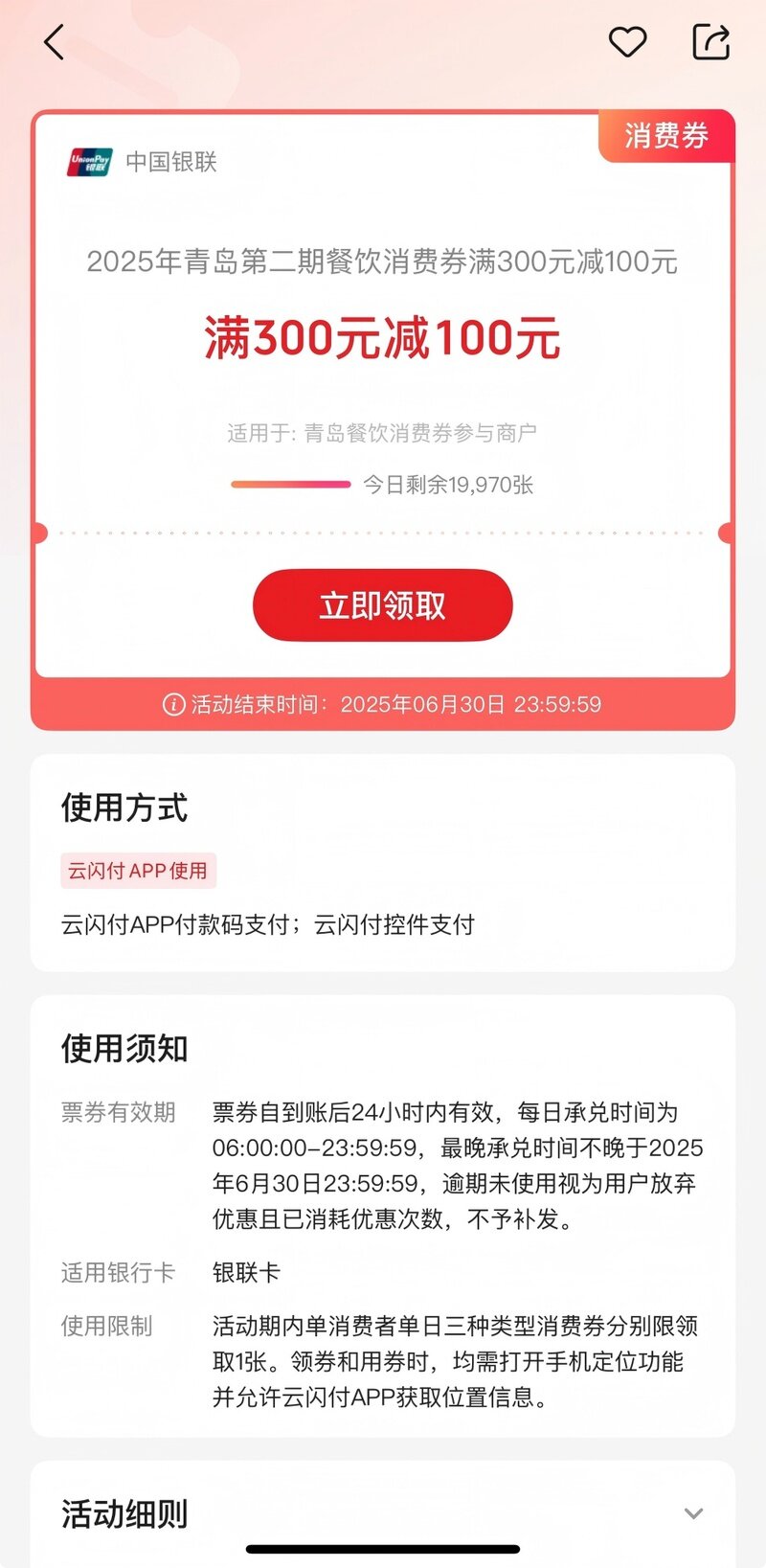This screenshot has width=766, height=1568.
Task: Go back using the back arrow
Action: pyautogui.click(x=55, y=42)
